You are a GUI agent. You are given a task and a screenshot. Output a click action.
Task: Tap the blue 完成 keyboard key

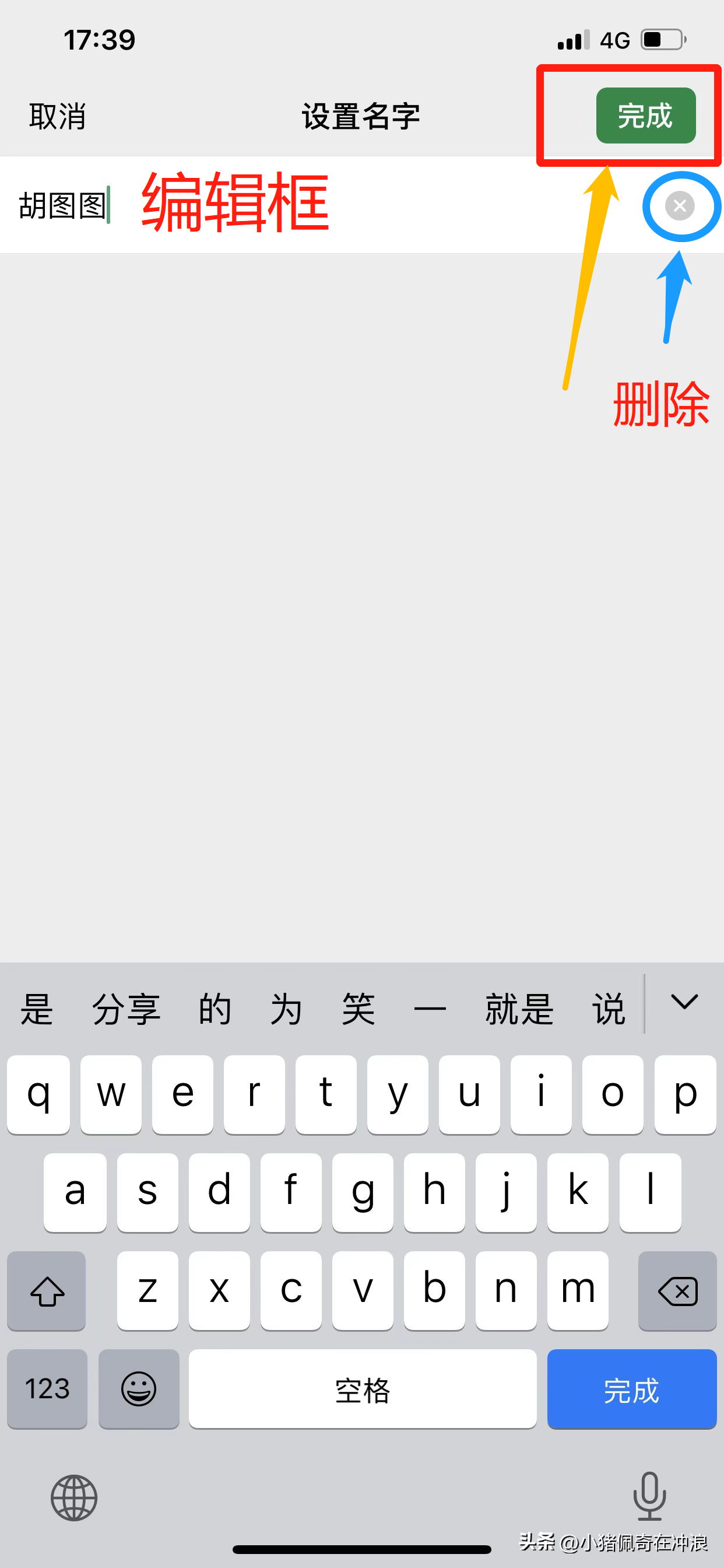(x=631, y=1388)
